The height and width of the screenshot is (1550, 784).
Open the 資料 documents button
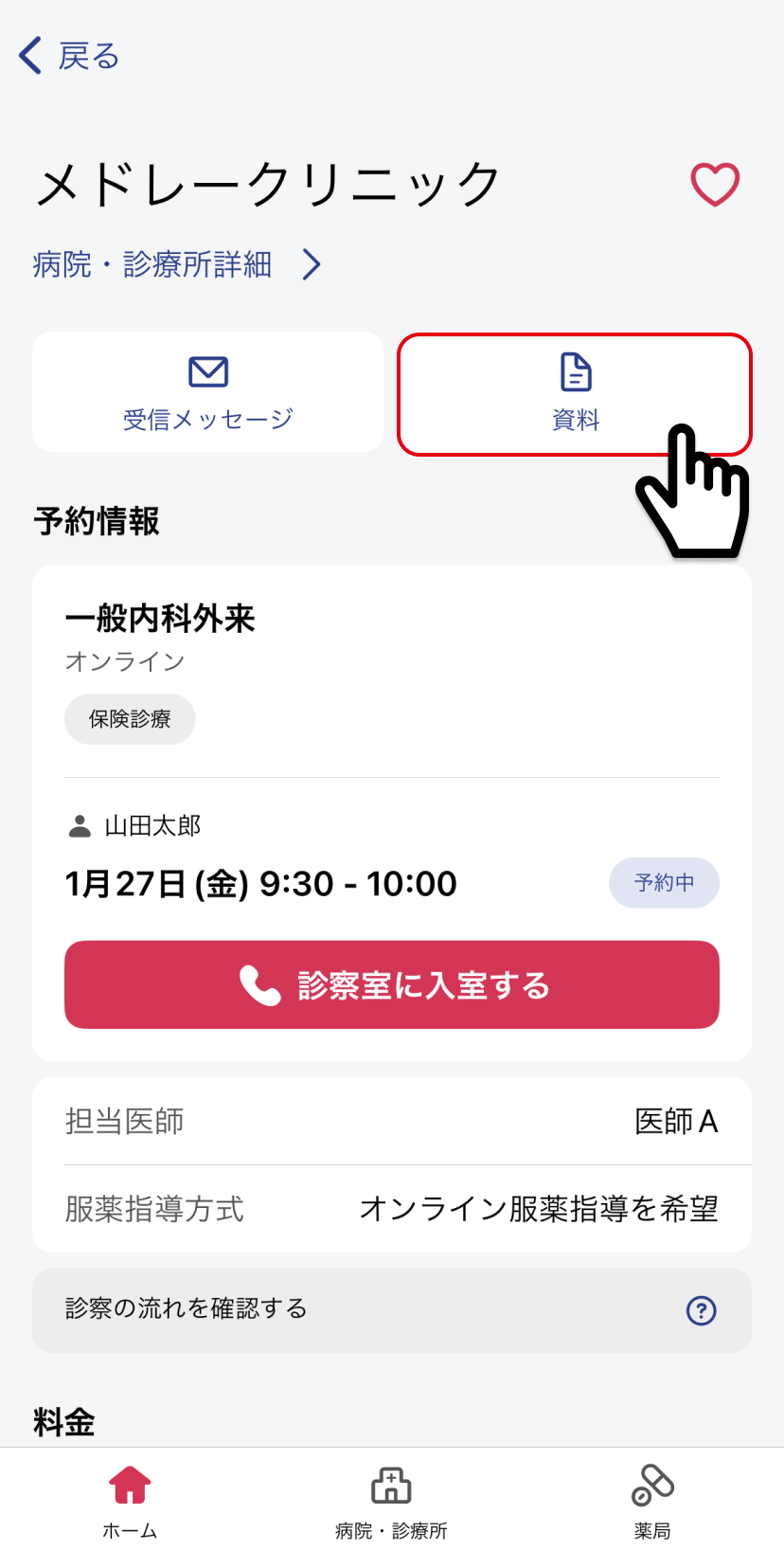[574, 393]
